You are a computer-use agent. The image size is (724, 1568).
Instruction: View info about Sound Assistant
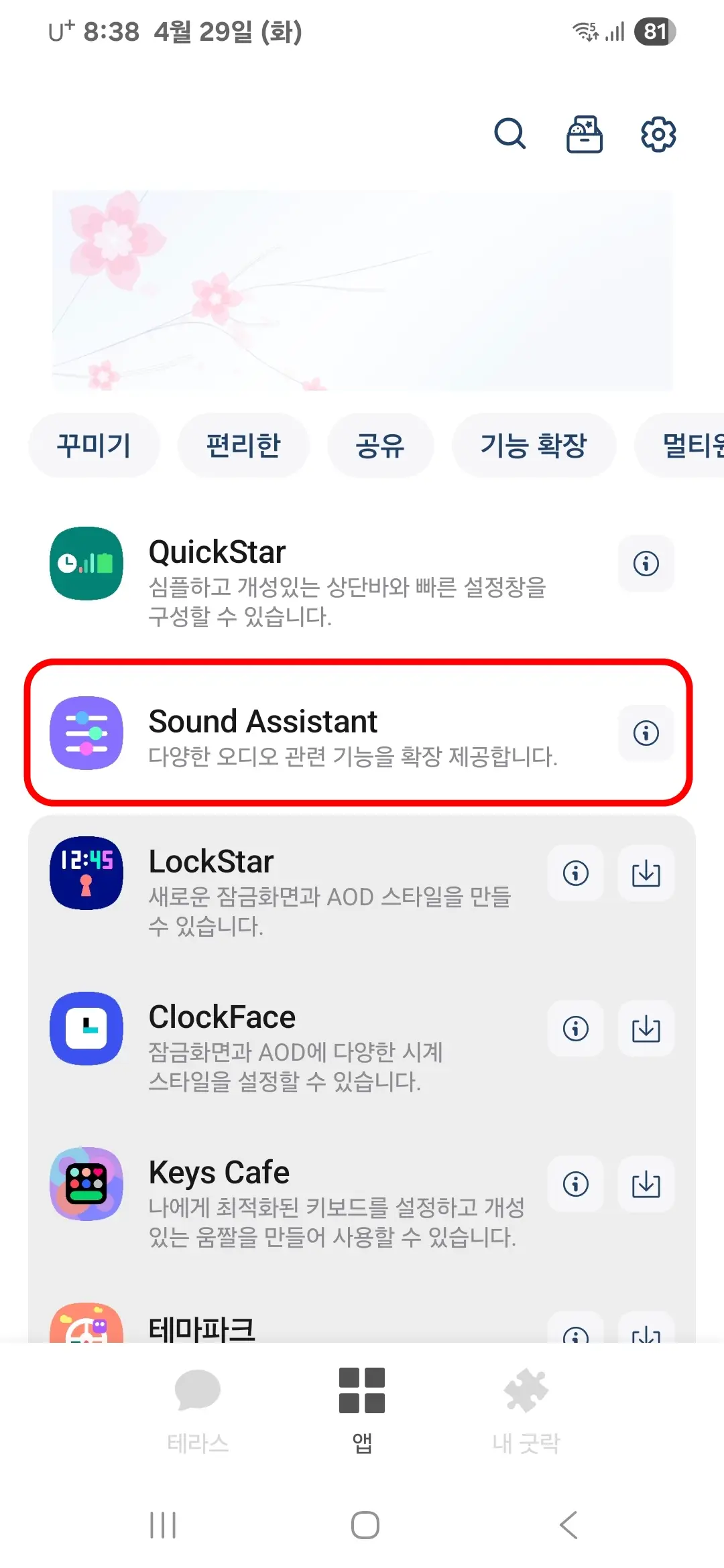[x=646, y=734]
